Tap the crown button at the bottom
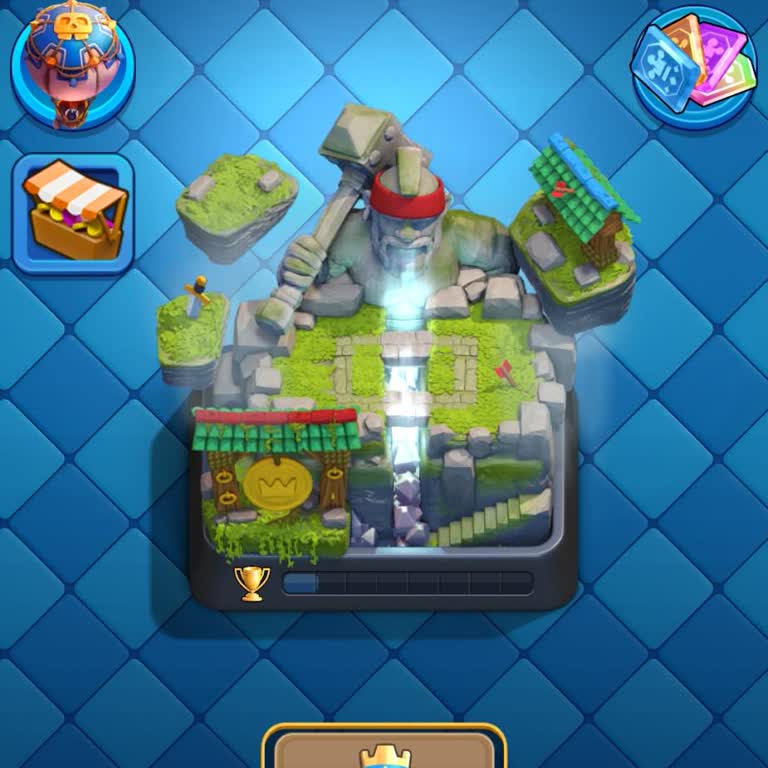Image resolution: width=768 pixels, height=768 pixels. point(384,750)
